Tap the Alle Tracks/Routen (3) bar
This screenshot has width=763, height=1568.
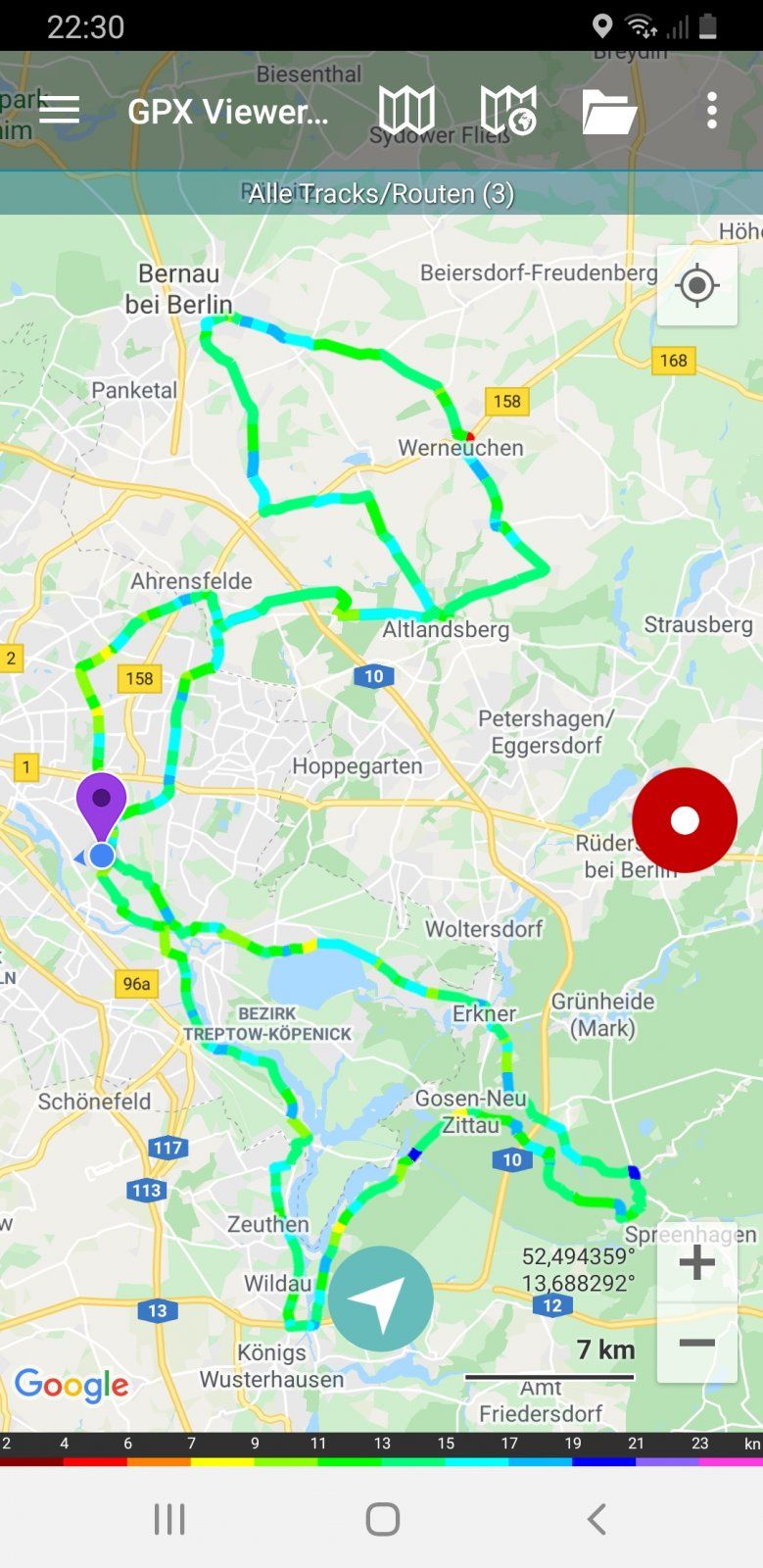coord(381,193)
